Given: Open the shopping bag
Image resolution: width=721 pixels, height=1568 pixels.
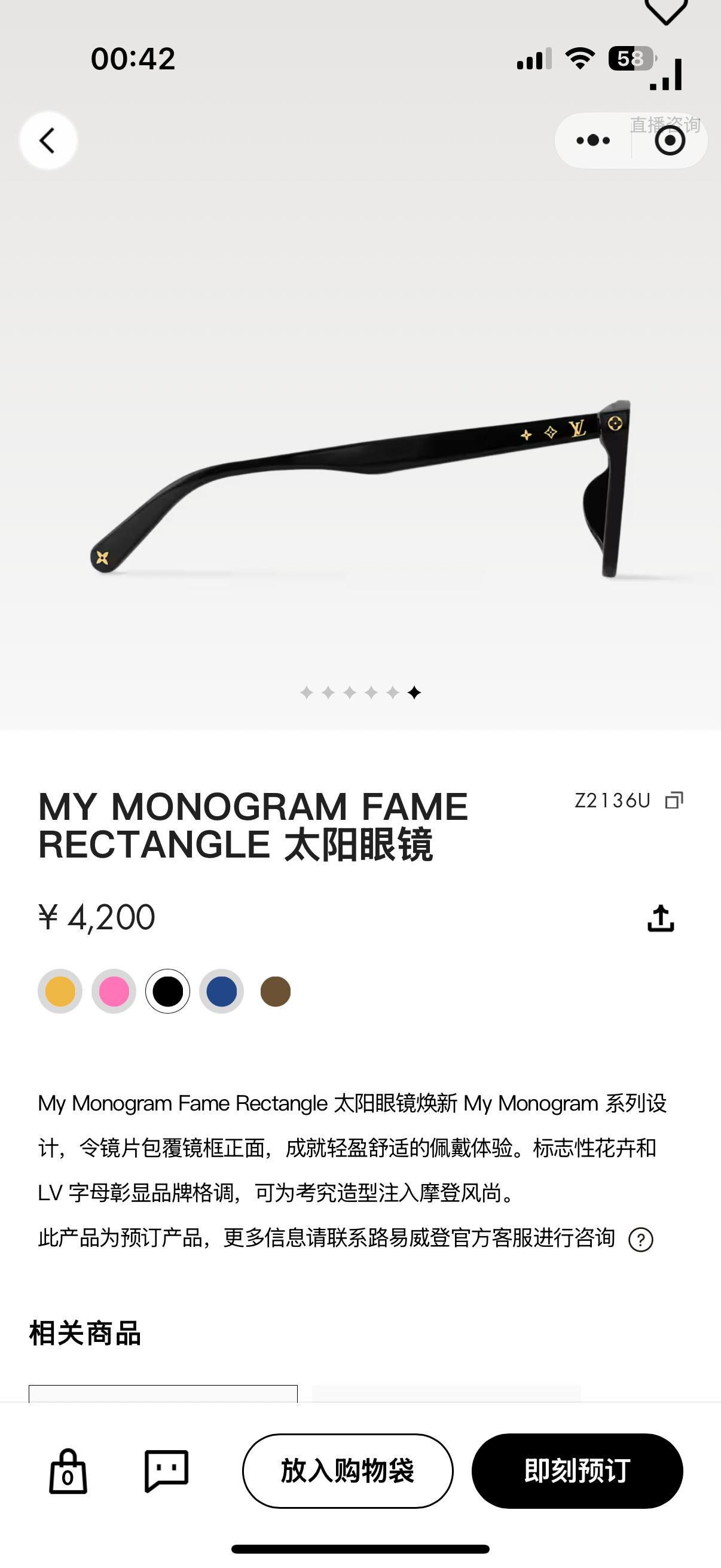Looking at the screenshot, I should pos(68,1471).
